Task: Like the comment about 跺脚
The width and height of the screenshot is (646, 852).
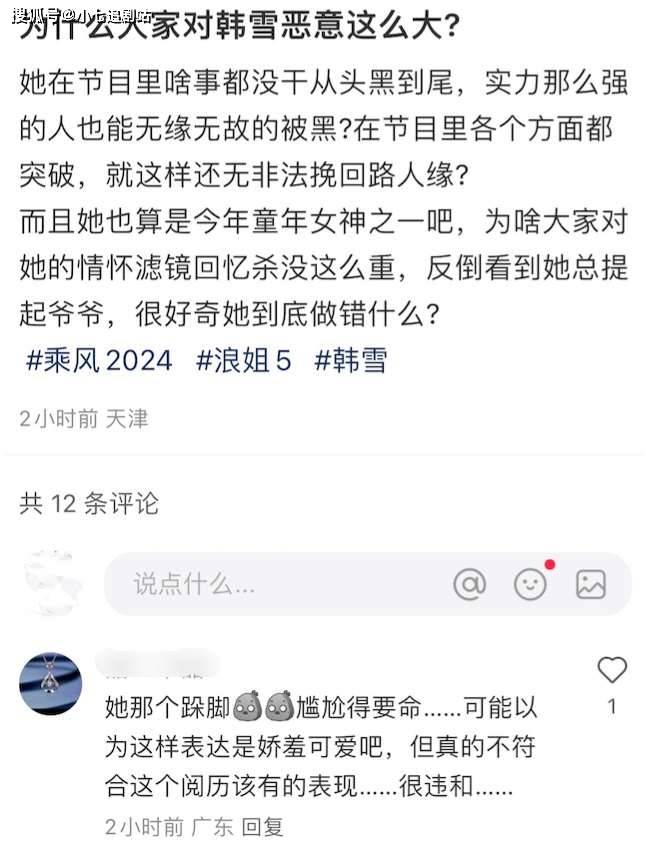Action: [611, 671]
